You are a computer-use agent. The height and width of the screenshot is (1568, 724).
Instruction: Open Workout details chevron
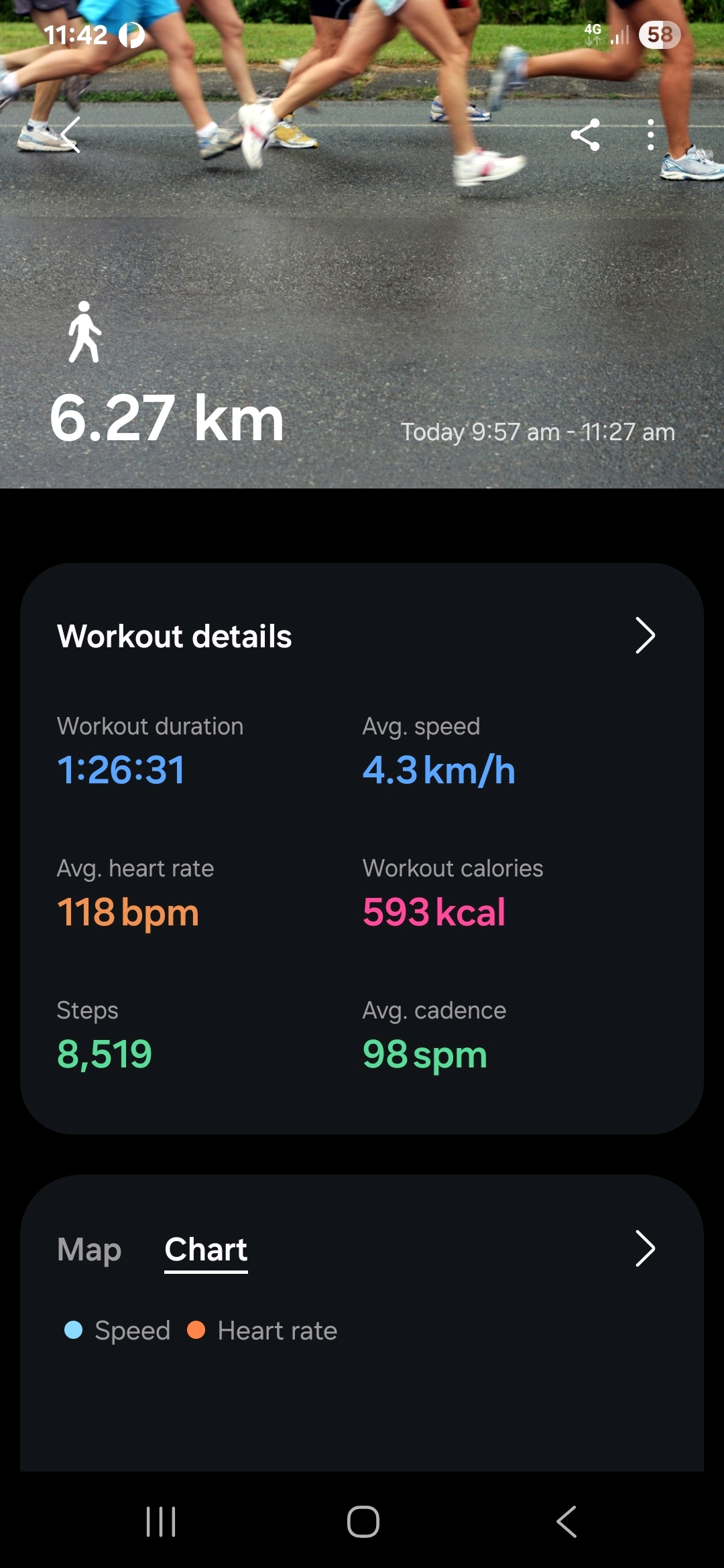(644, 635)
